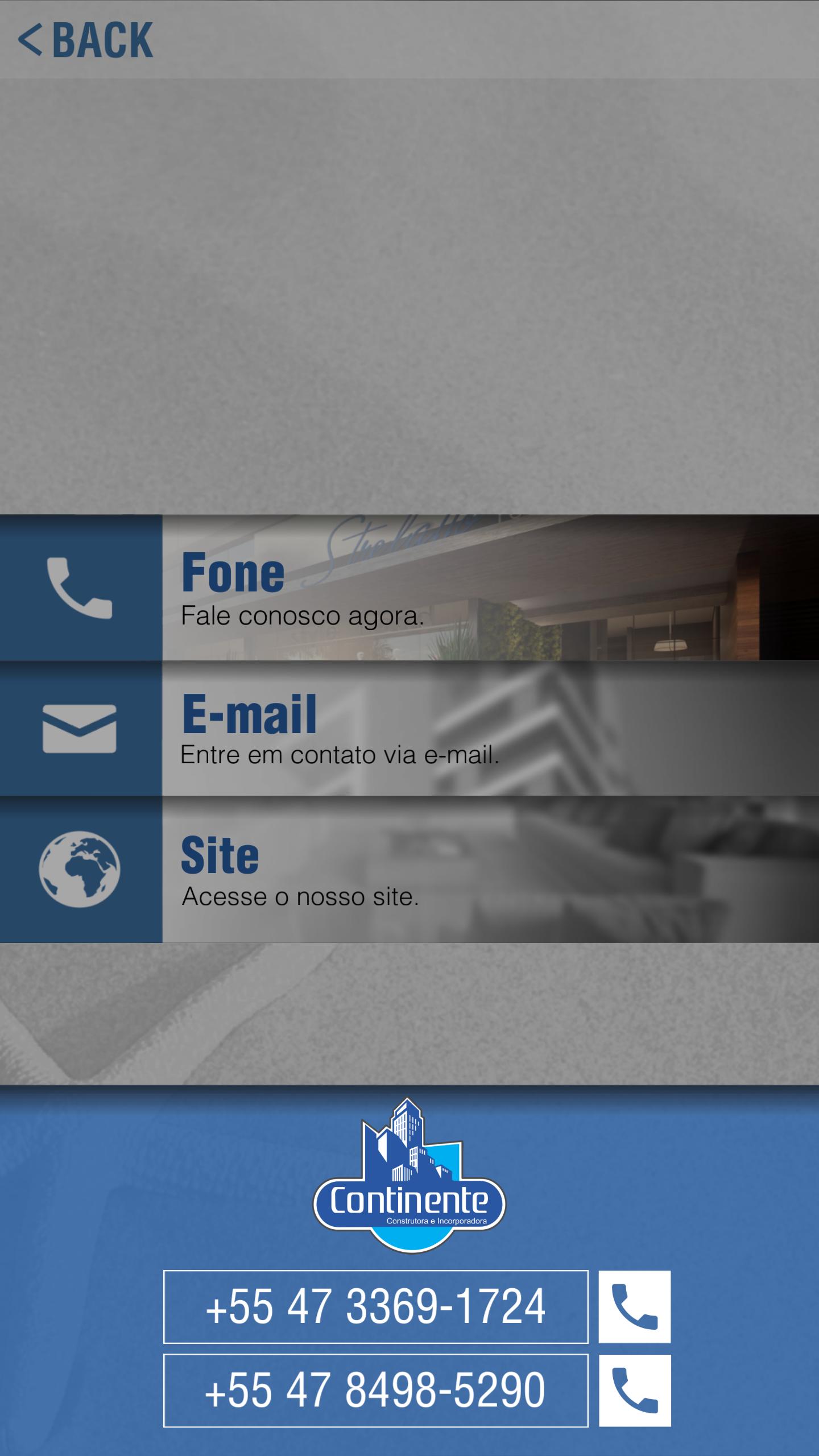The width and height of the screenshot is (819, 1456).
Task: Select the E-mail contact option
Action: (409, 729)
